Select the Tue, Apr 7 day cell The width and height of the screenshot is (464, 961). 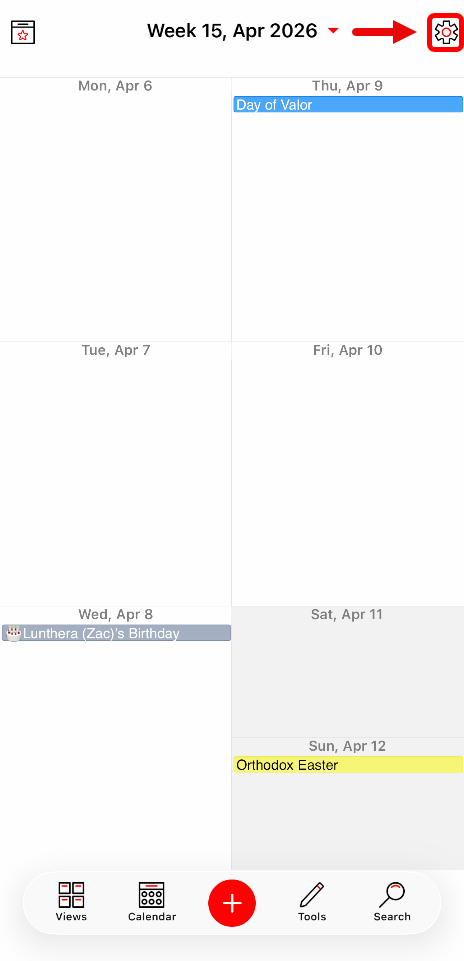point(116,474)
